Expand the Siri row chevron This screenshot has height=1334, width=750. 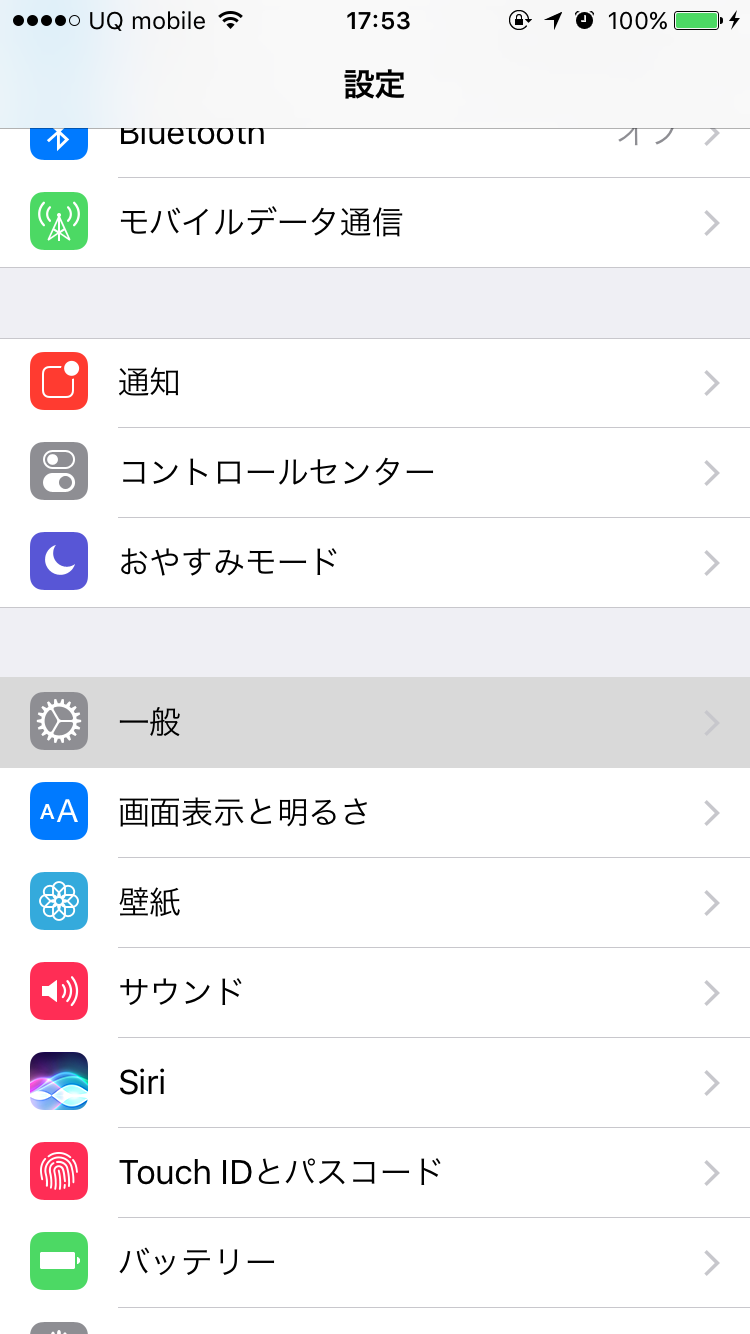(x=710, y=1081)
